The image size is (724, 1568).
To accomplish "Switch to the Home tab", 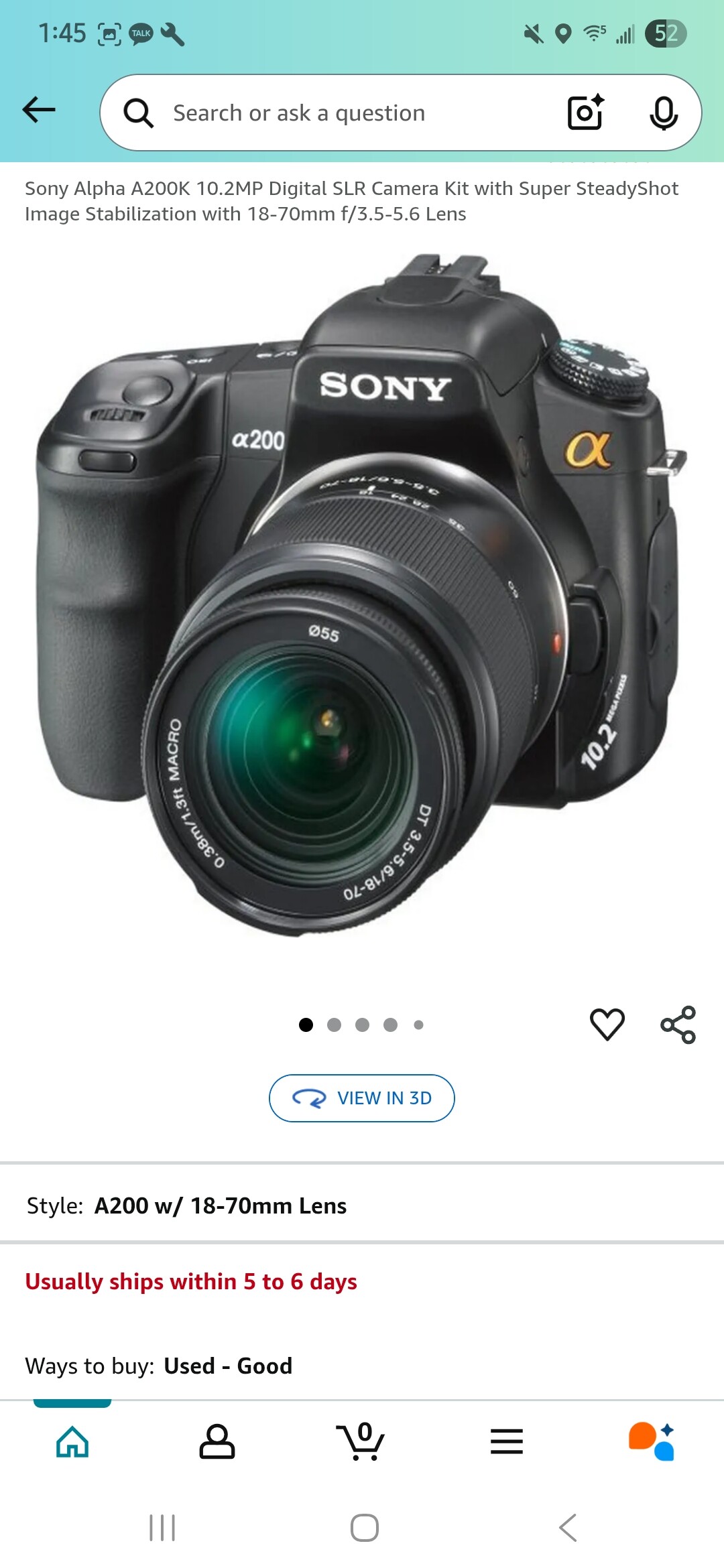I will 72,1441.
